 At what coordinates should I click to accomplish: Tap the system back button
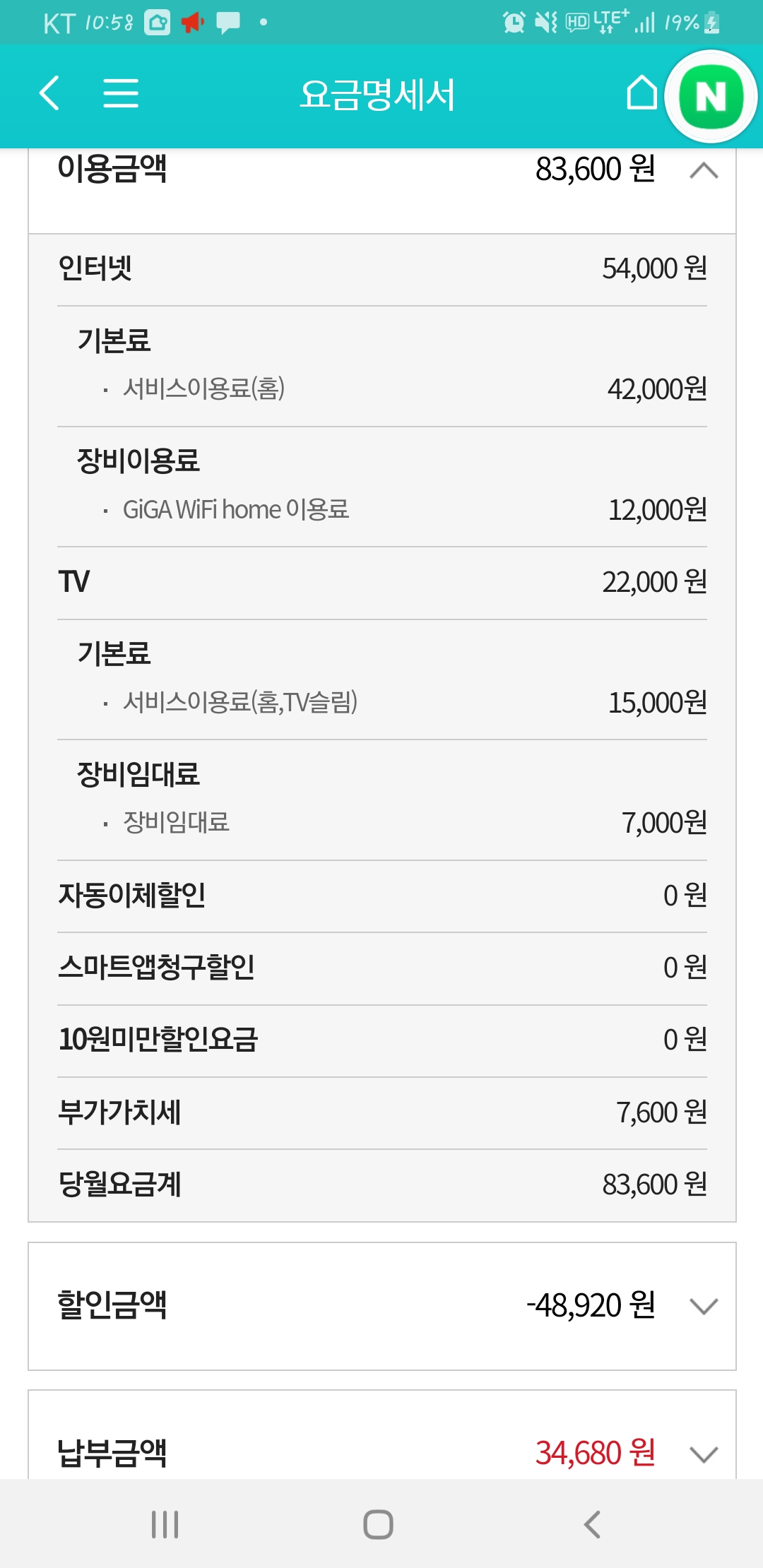(x=592, y=1524)
